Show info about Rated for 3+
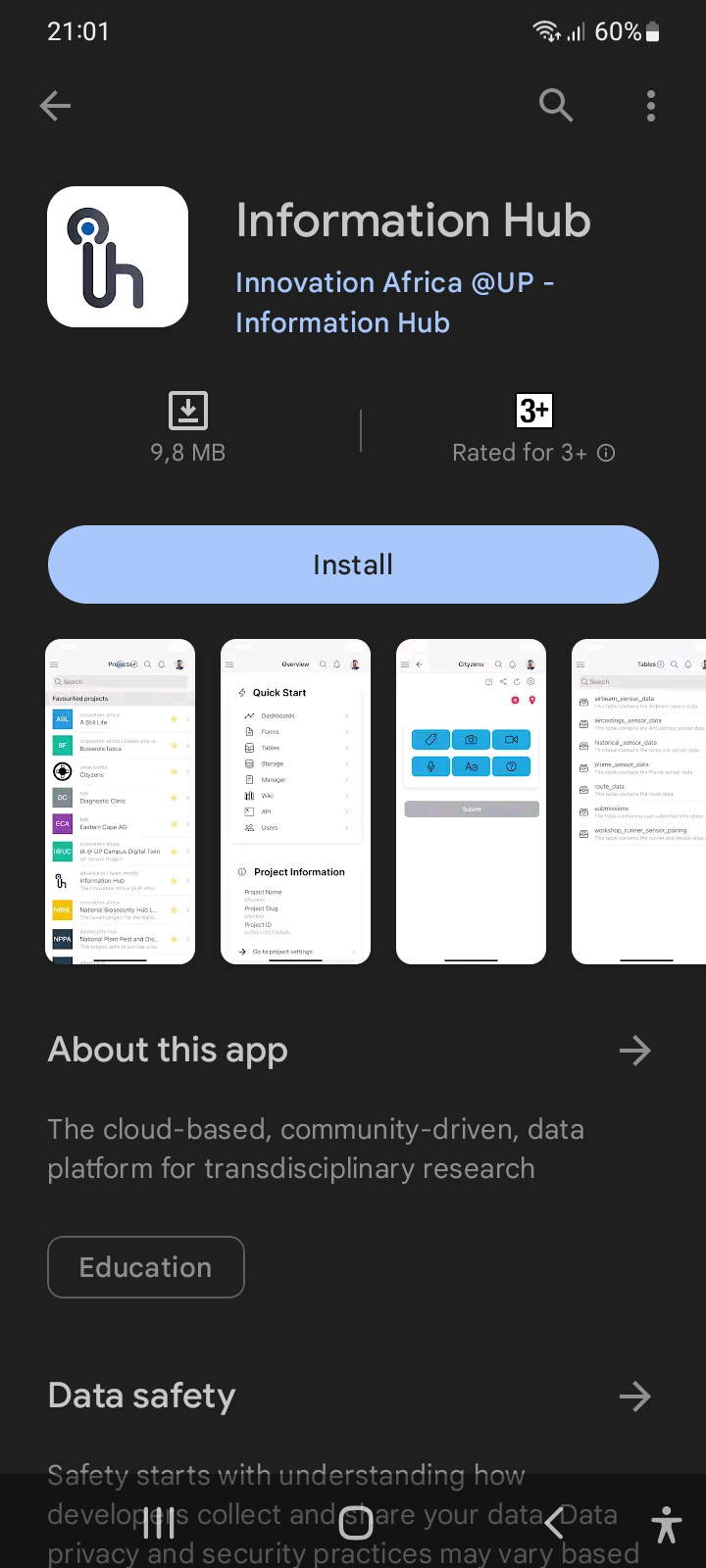Viewport: 706px width, 1568px height. [x=606, y=453]
